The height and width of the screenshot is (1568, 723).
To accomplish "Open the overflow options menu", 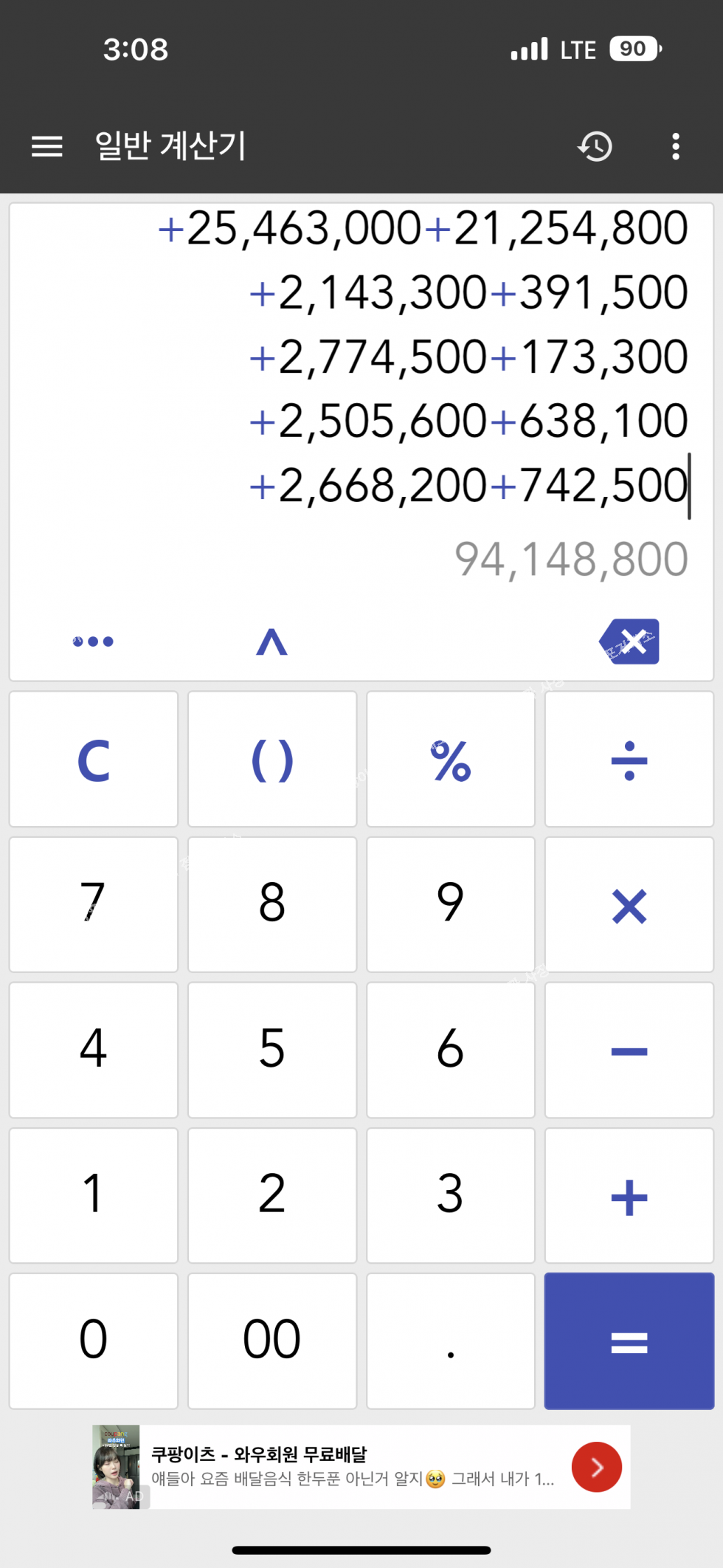I will (676, 146).
